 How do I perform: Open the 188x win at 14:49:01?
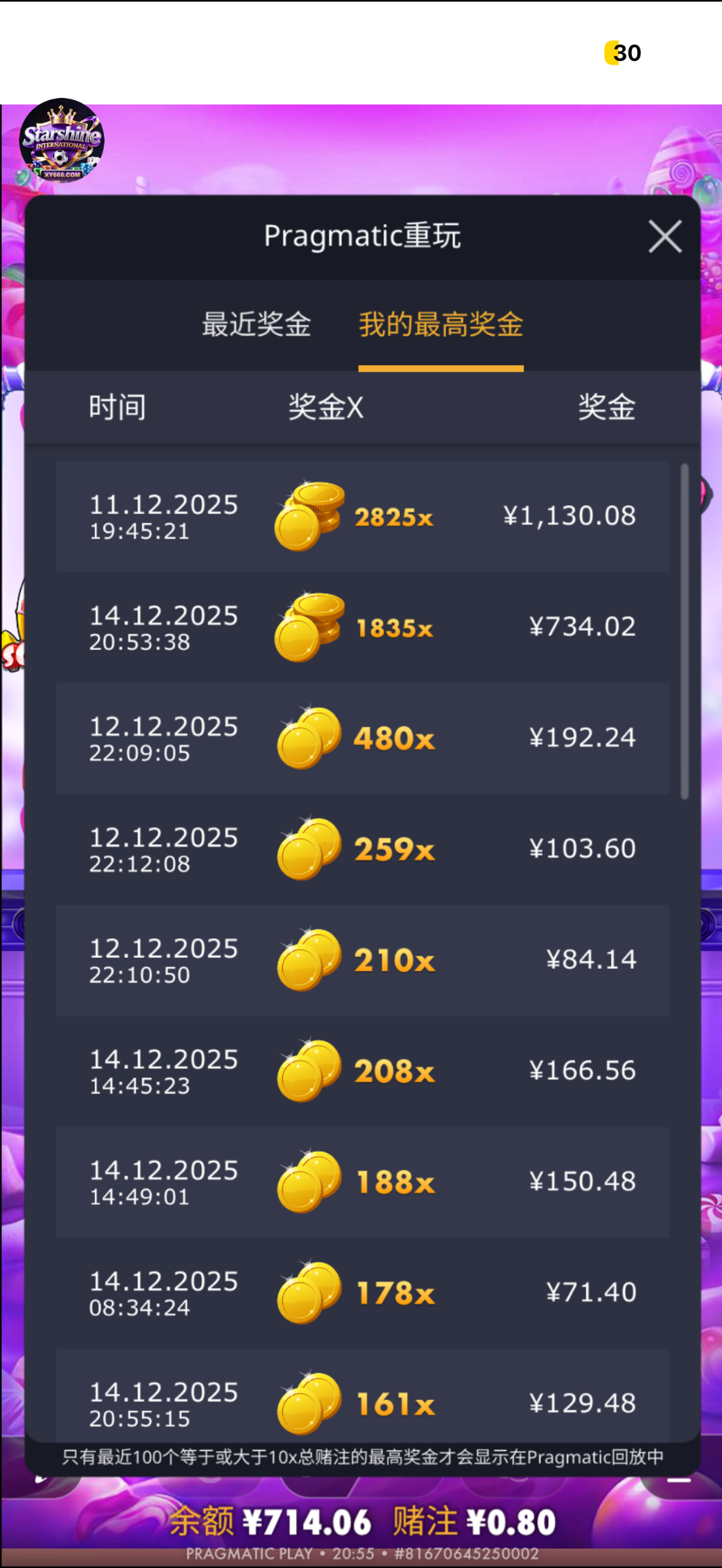tap(362, 1183)
